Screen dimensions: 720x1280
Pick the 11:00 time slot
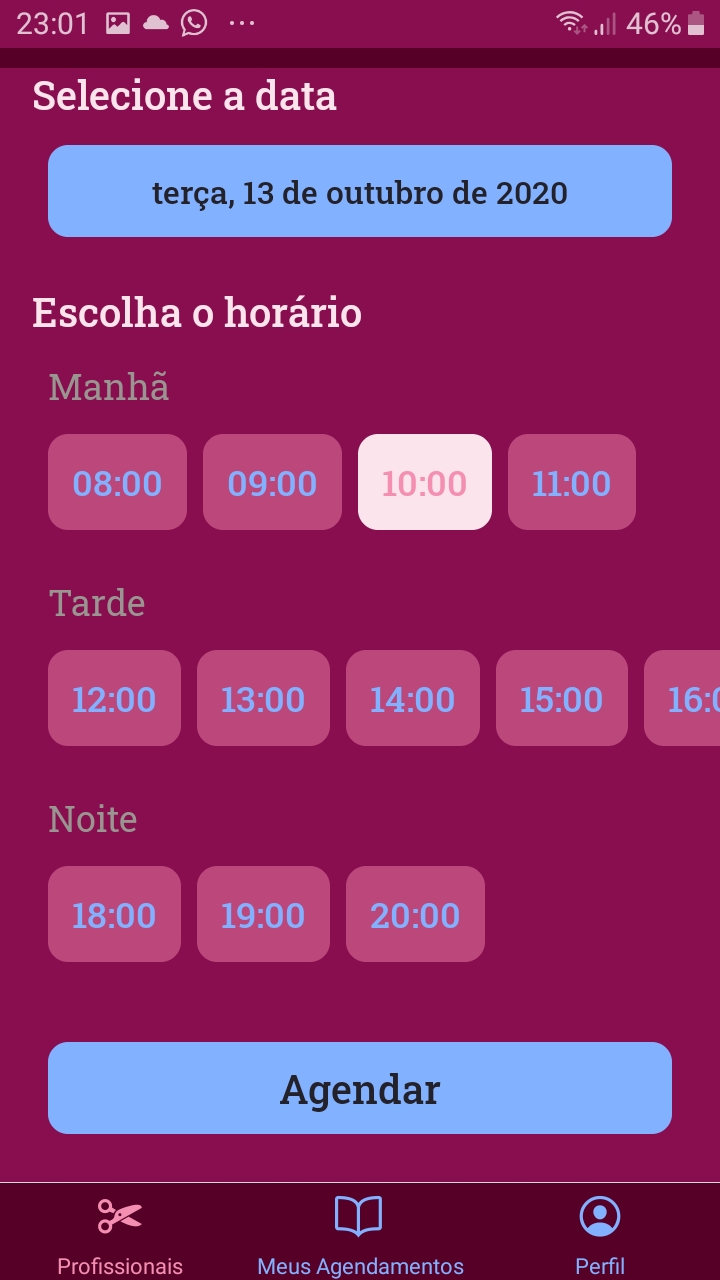572,482
